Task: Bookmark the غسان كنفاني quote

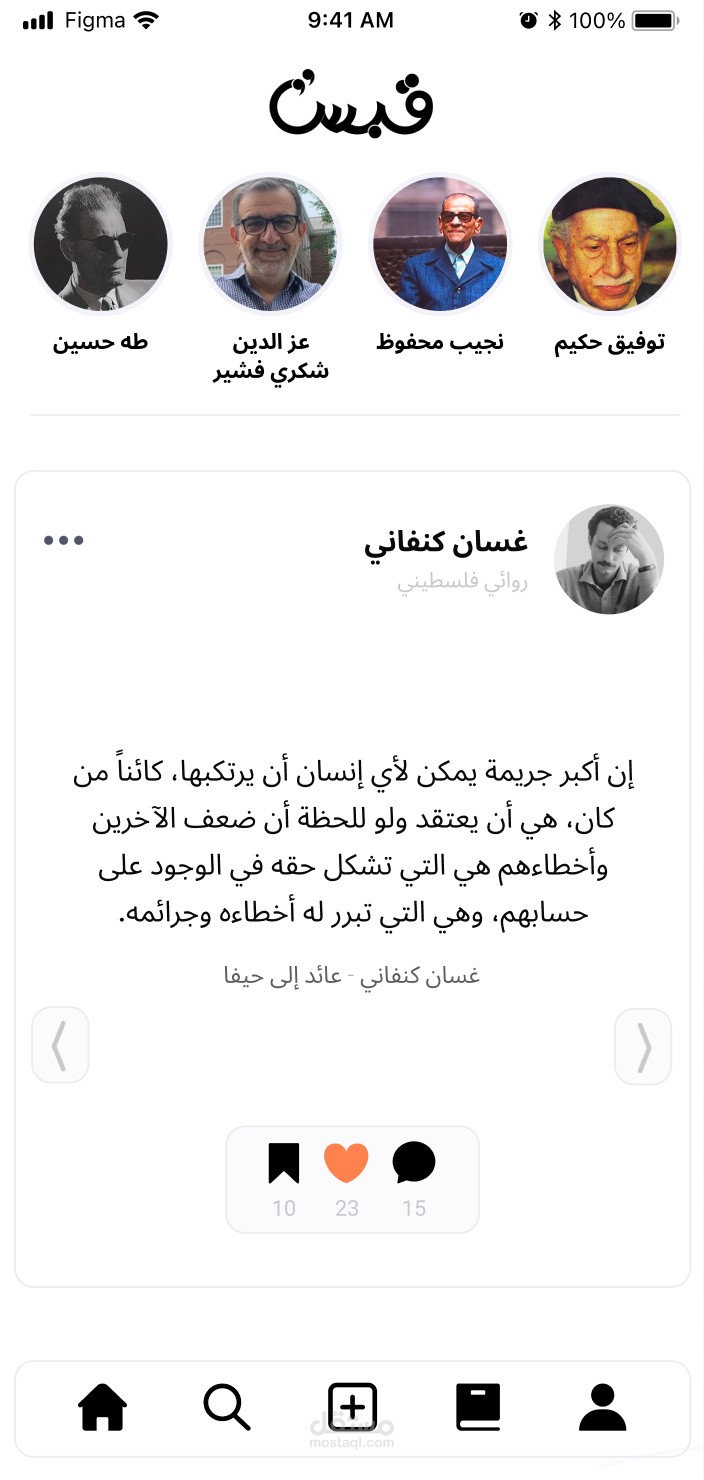Action: [284, 1164]
